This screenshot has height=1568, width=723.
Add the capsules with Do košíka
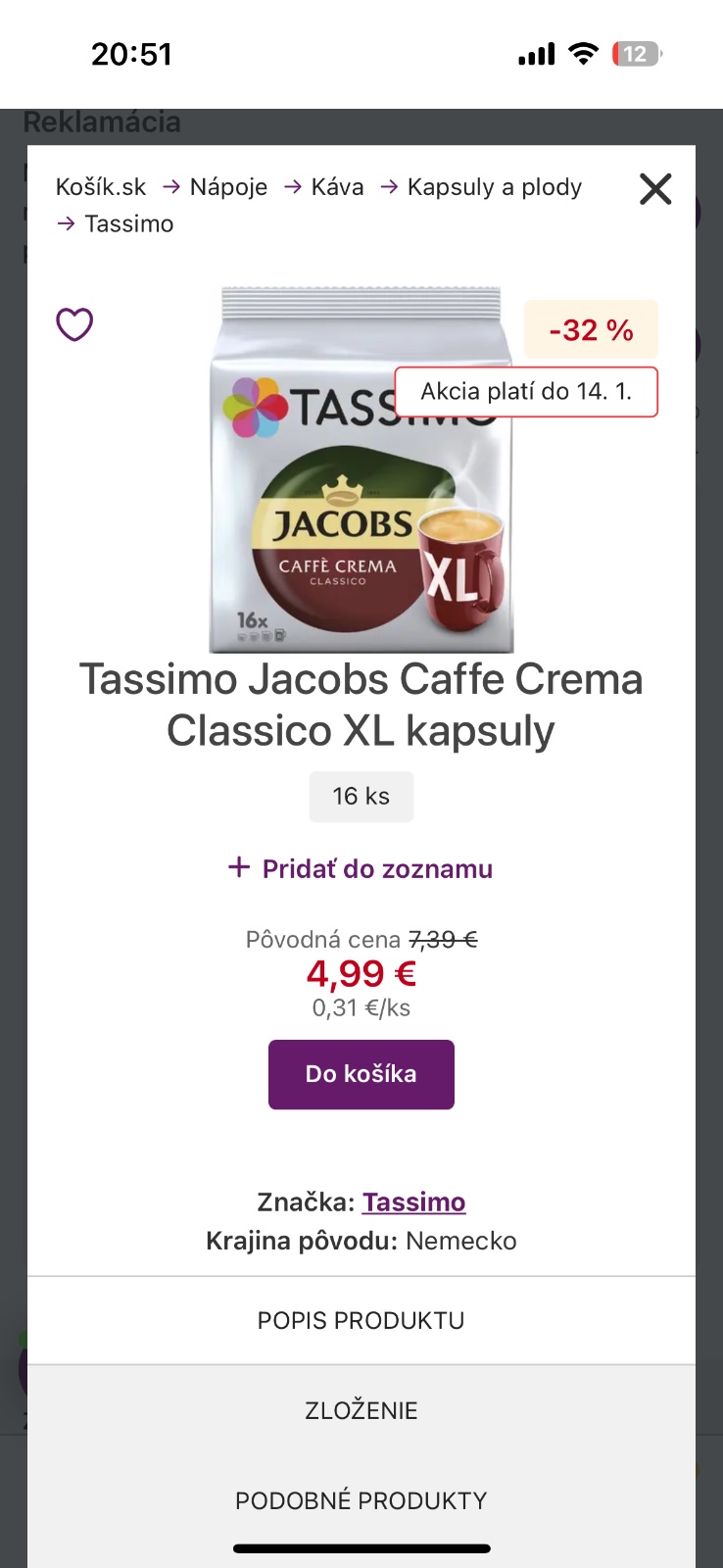(x=361, y=1074)
